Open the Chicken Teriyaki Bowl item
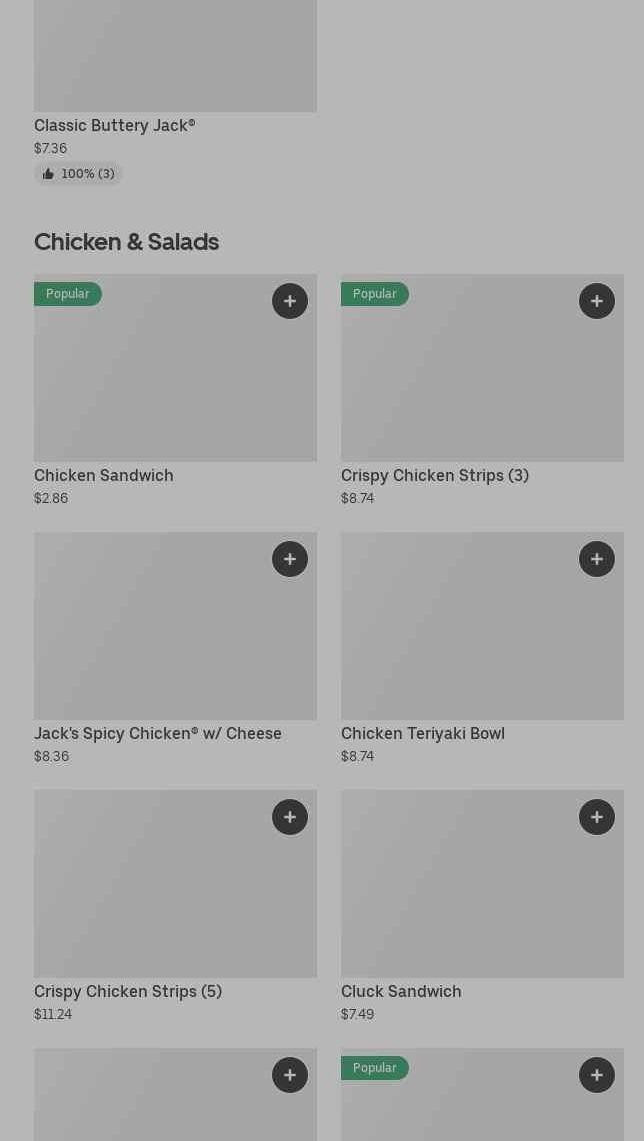This screenshot has width=644, height=1141. pos(482,638)
